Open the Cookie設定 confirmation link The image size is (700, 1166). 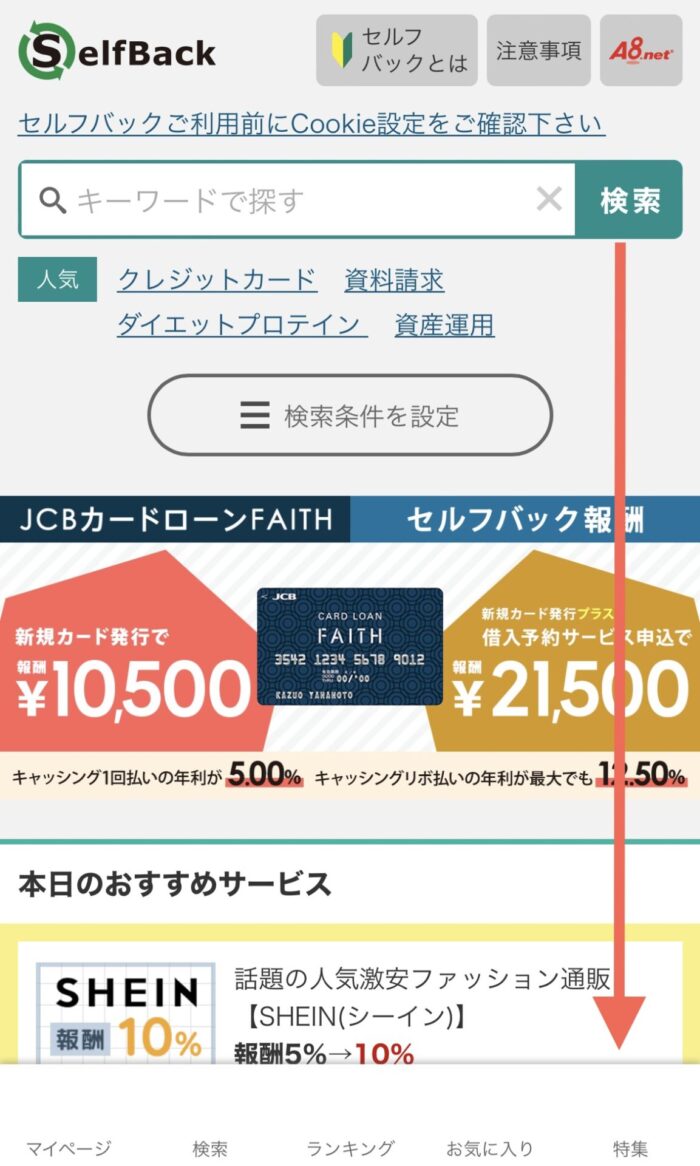[x=310, y=124]
